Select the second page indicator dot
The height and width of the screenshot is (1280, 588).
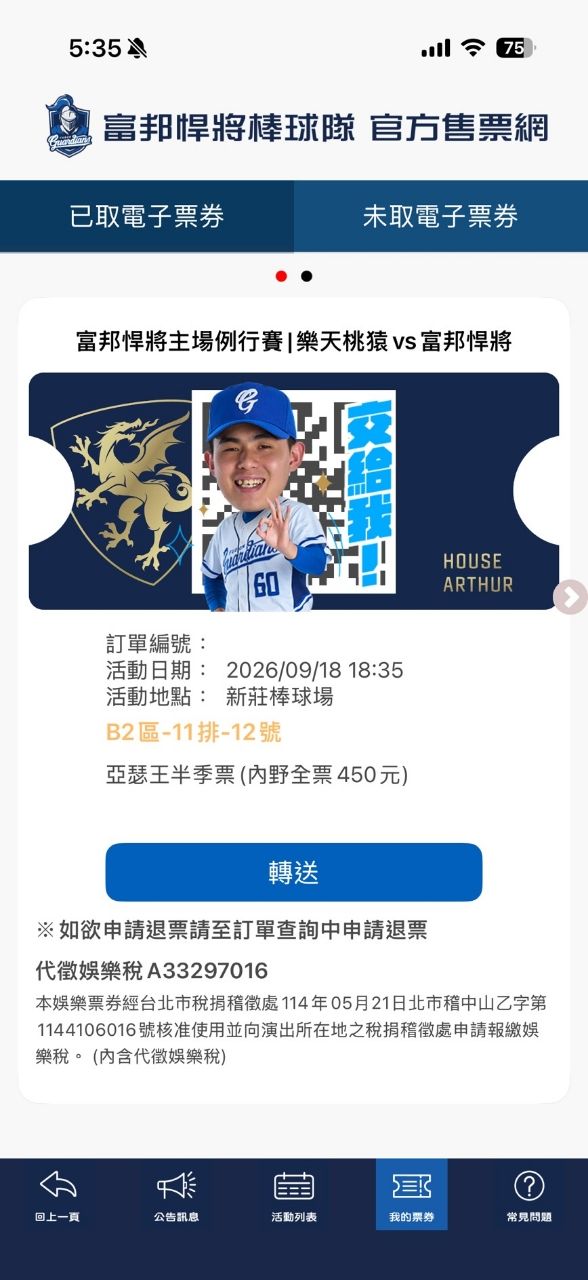[x=306, y=276]
